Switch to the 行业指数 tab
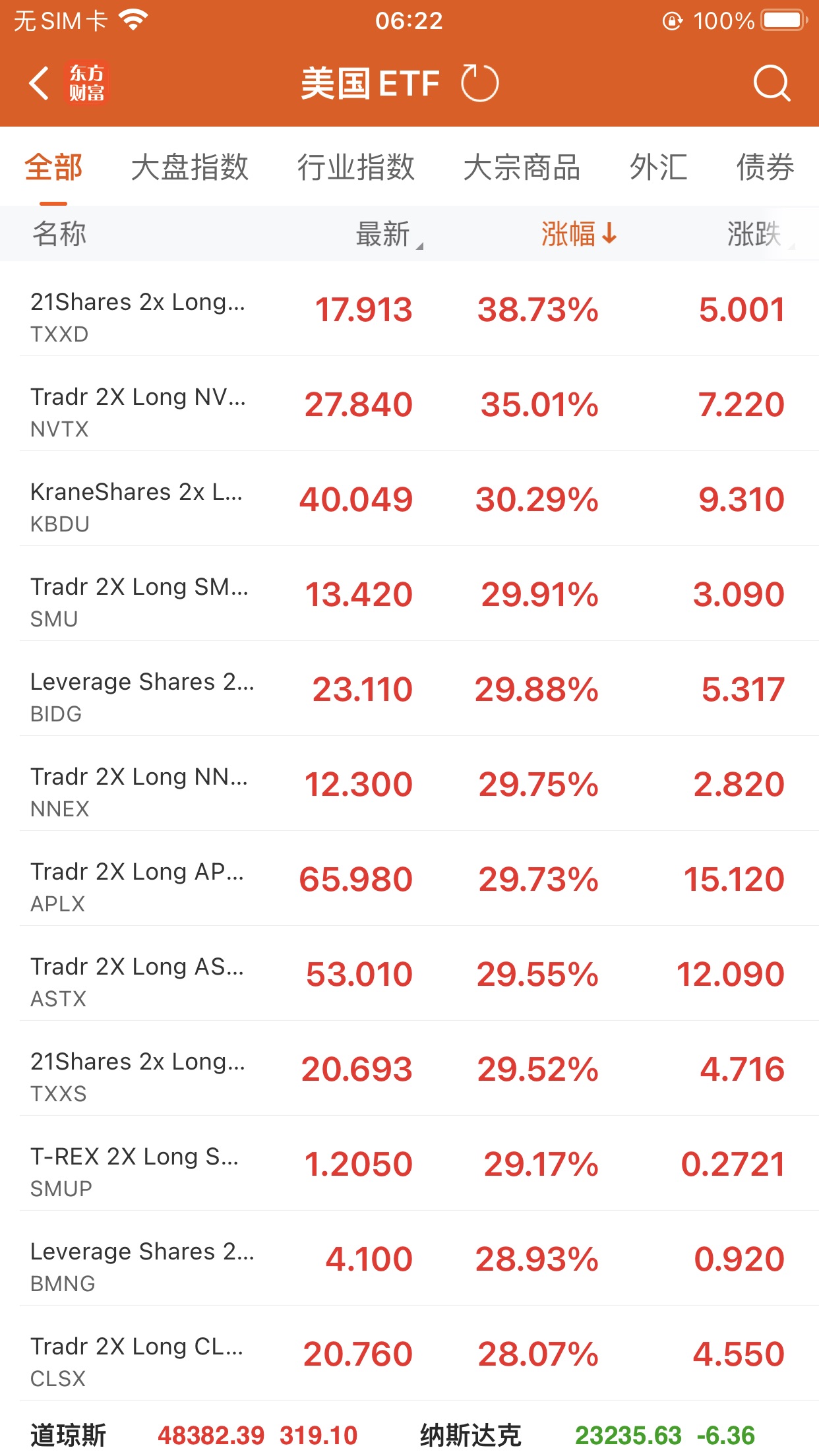The height and width of the screenshot is (1456, 819). pos(356,167)
